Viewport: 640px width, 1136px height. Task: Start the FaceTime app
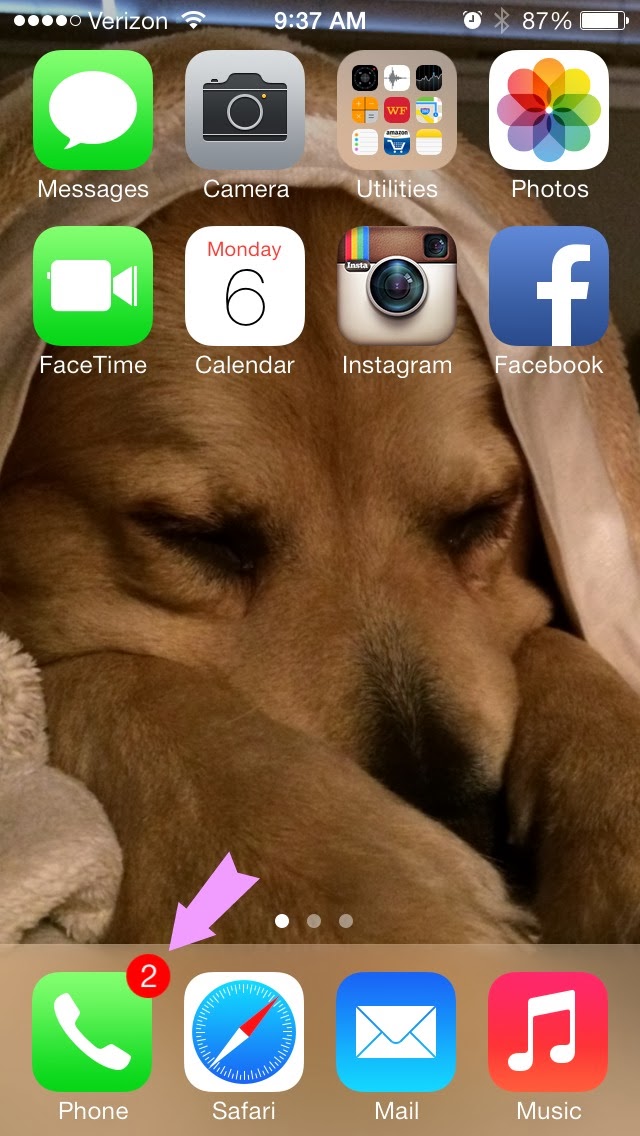click(x=93, y=286)
